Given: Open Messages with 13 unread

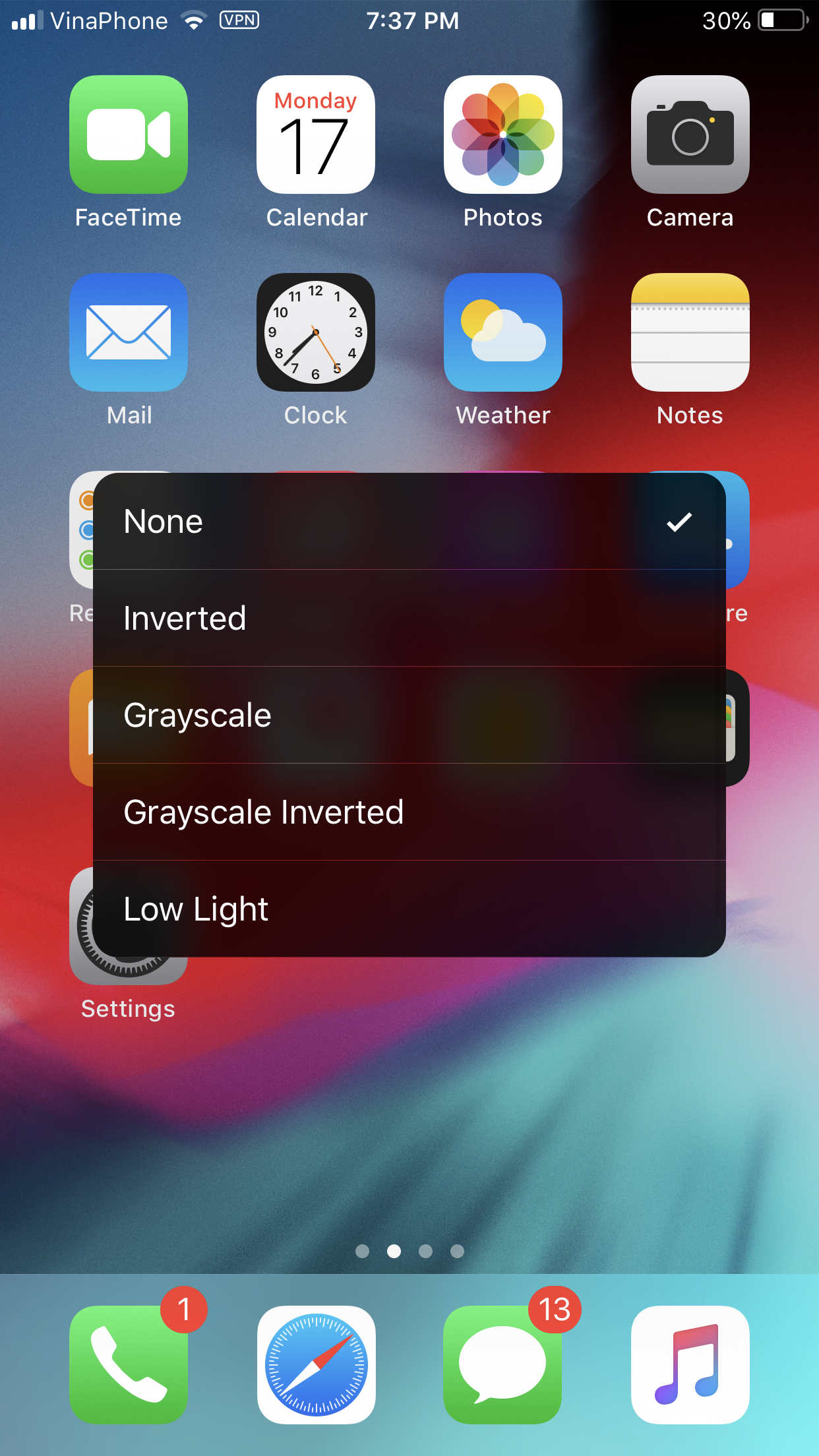Looking at the screenshot, I should [503, 1365].
